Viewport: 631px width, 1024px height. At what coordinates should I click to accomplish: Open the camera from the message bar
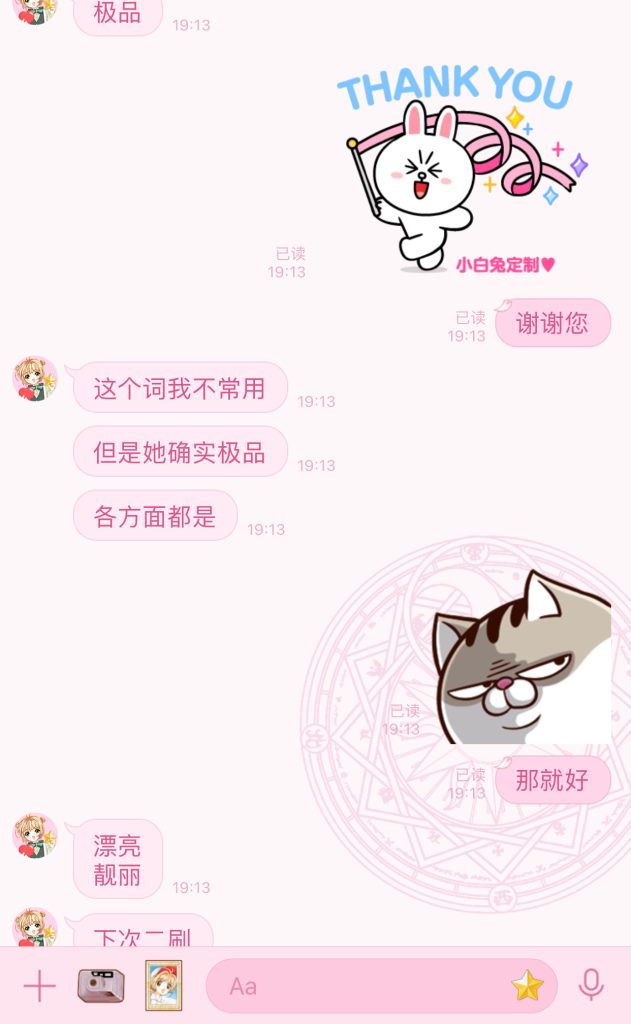click(x=101, y=986)
